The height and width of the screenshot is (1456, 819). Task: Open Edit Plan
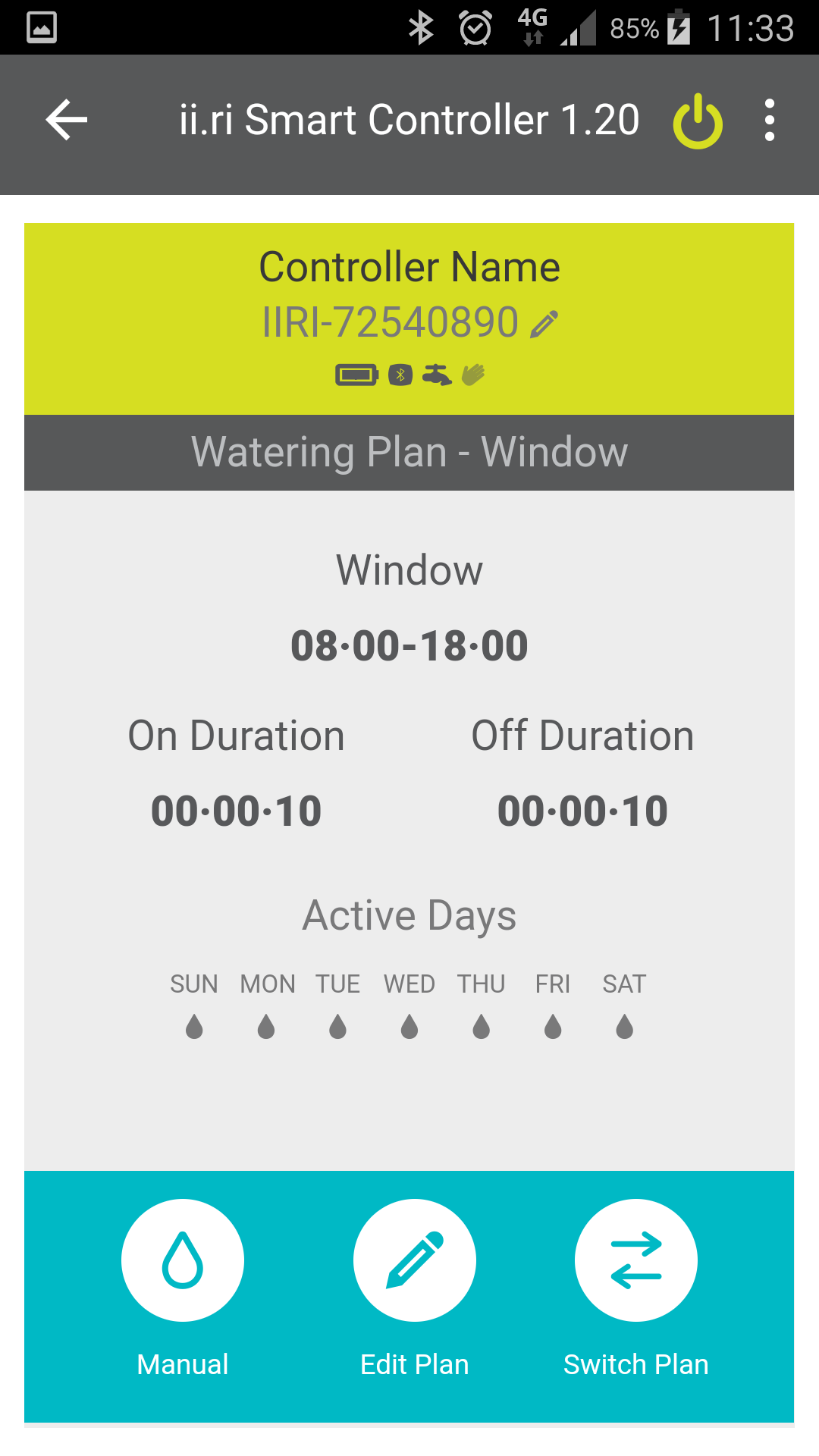[415, 1260]
